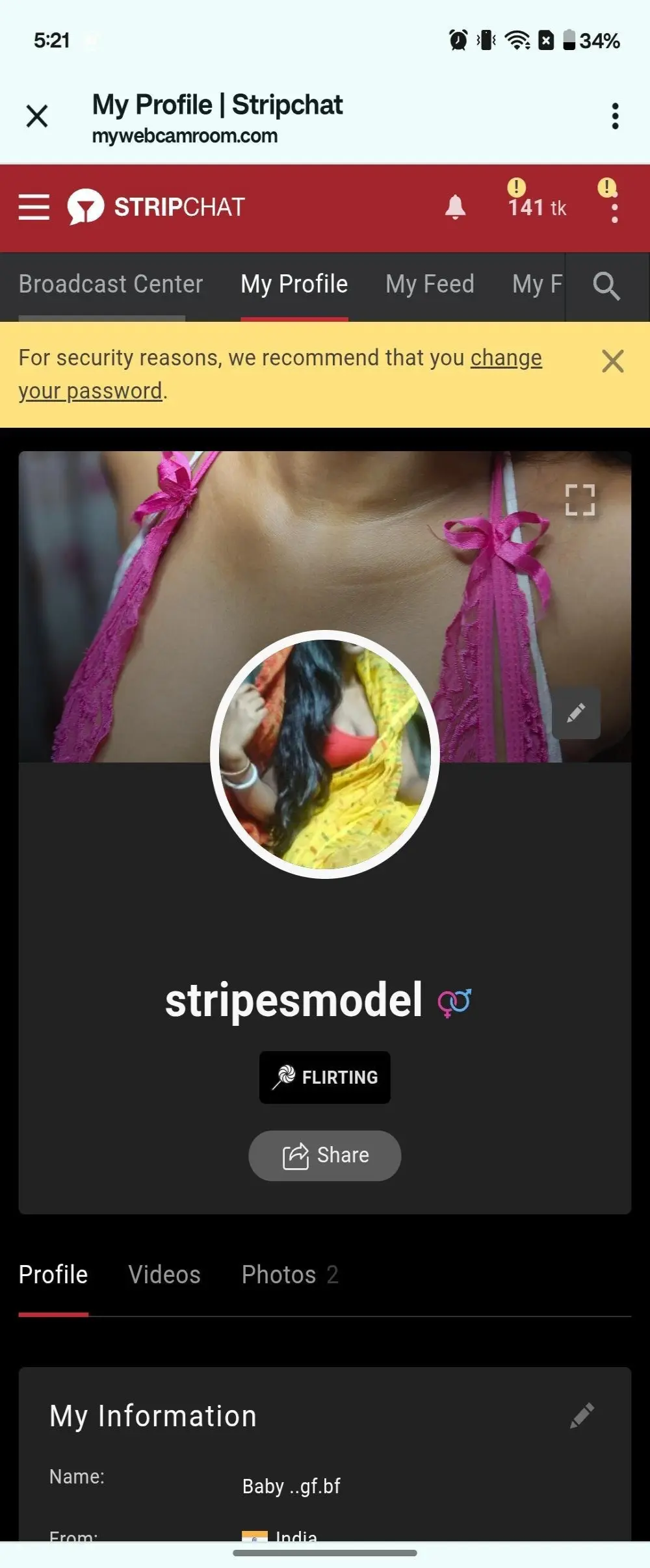Edit My Information section

click(582, 1415)
